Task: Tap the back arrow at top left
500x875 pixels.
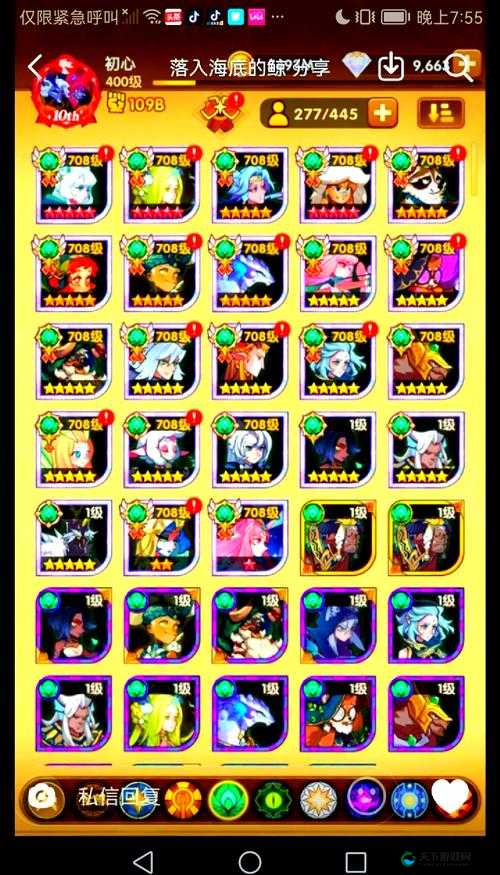Action: pyautogui.click(x=35, y=68)
